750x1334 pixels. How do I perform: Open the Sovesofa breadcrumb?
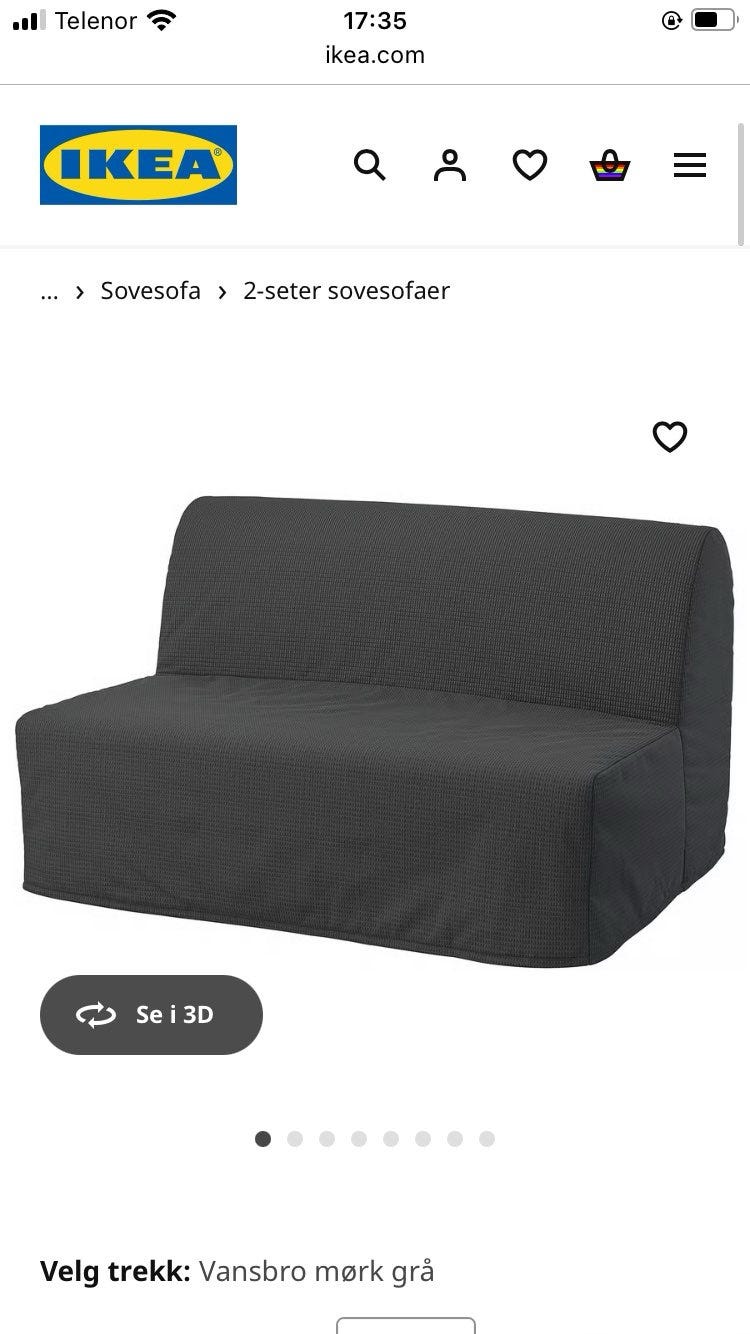150,291
